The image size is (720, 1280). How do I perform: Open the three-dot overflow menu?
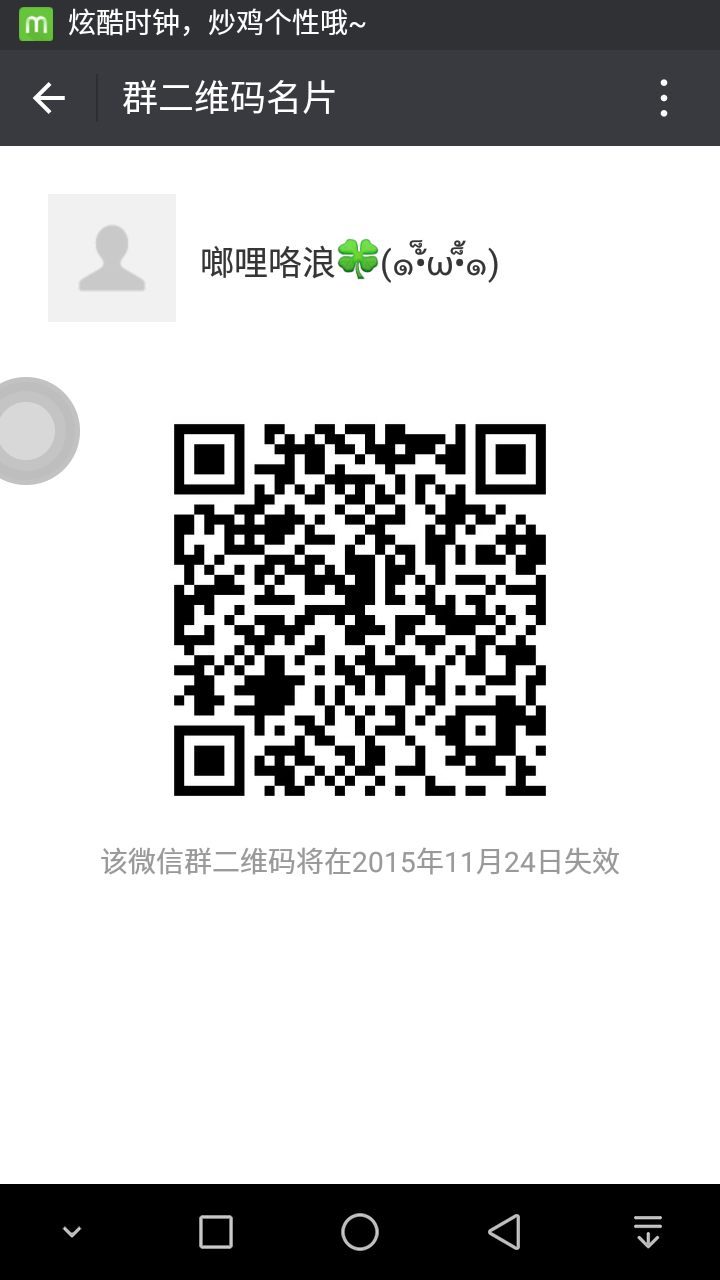[664, 98]
